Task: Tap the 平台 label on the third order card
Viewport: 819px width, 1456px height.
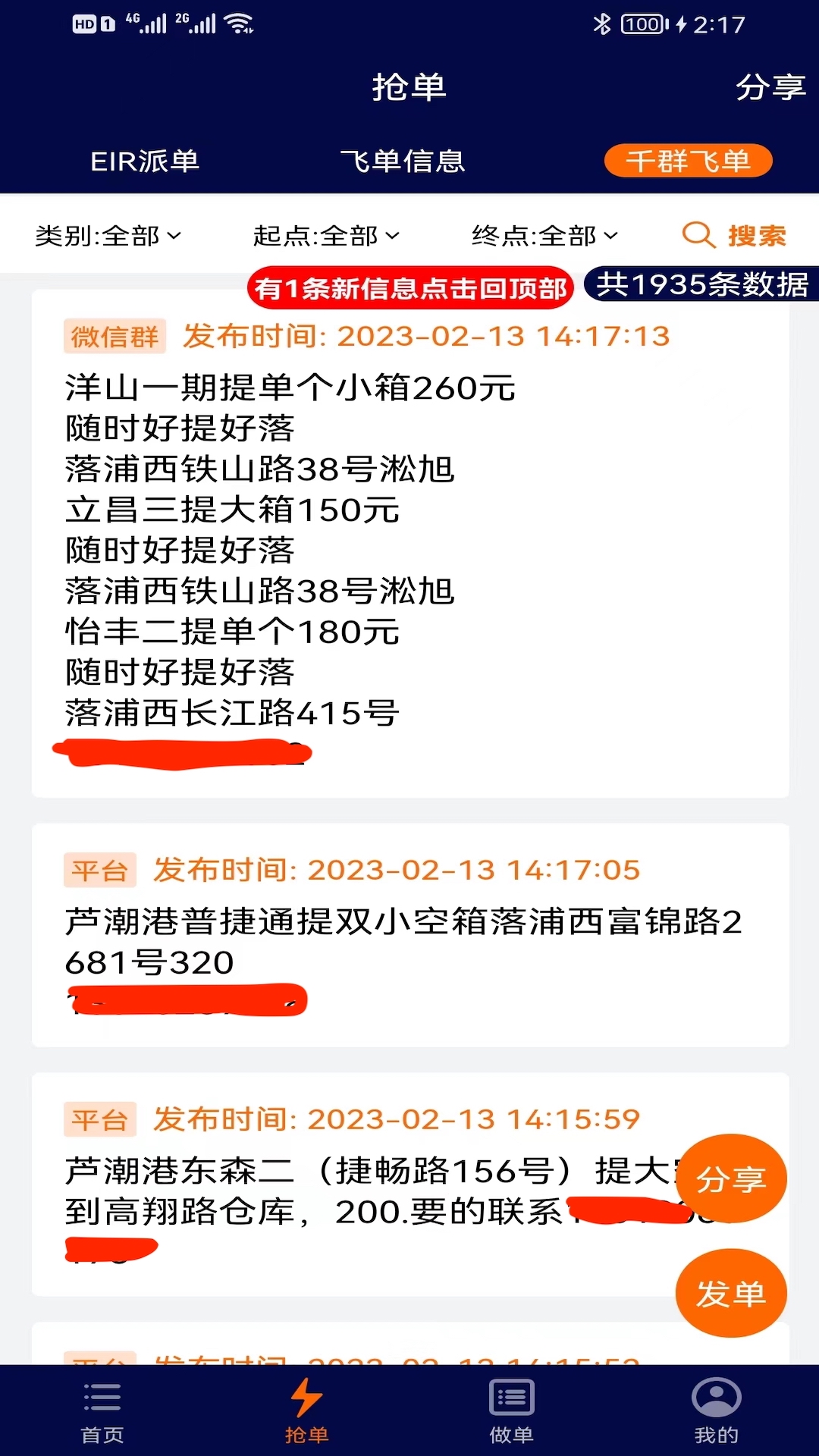Action: (99, 1119)
